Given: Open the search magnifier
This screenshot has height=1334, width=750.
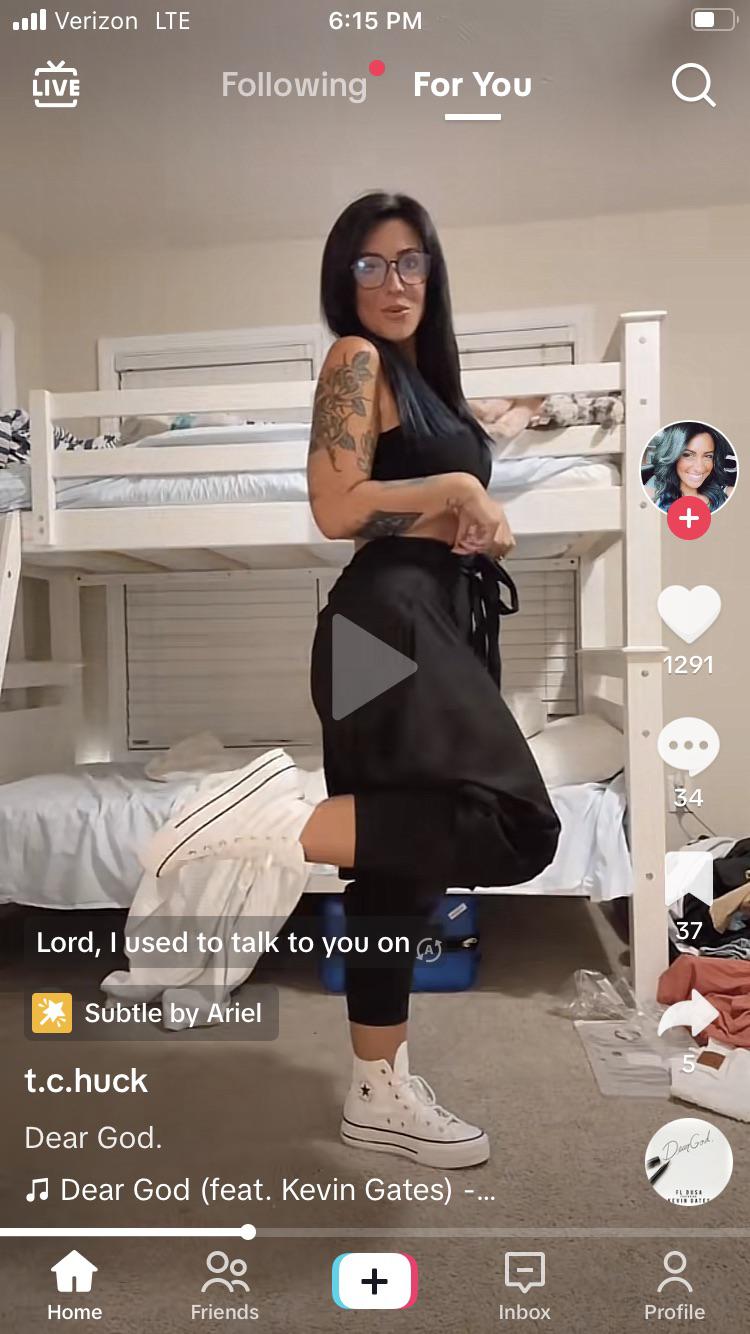Looking at the screenshot, I should pyautogui.click(x=693, y=85).
